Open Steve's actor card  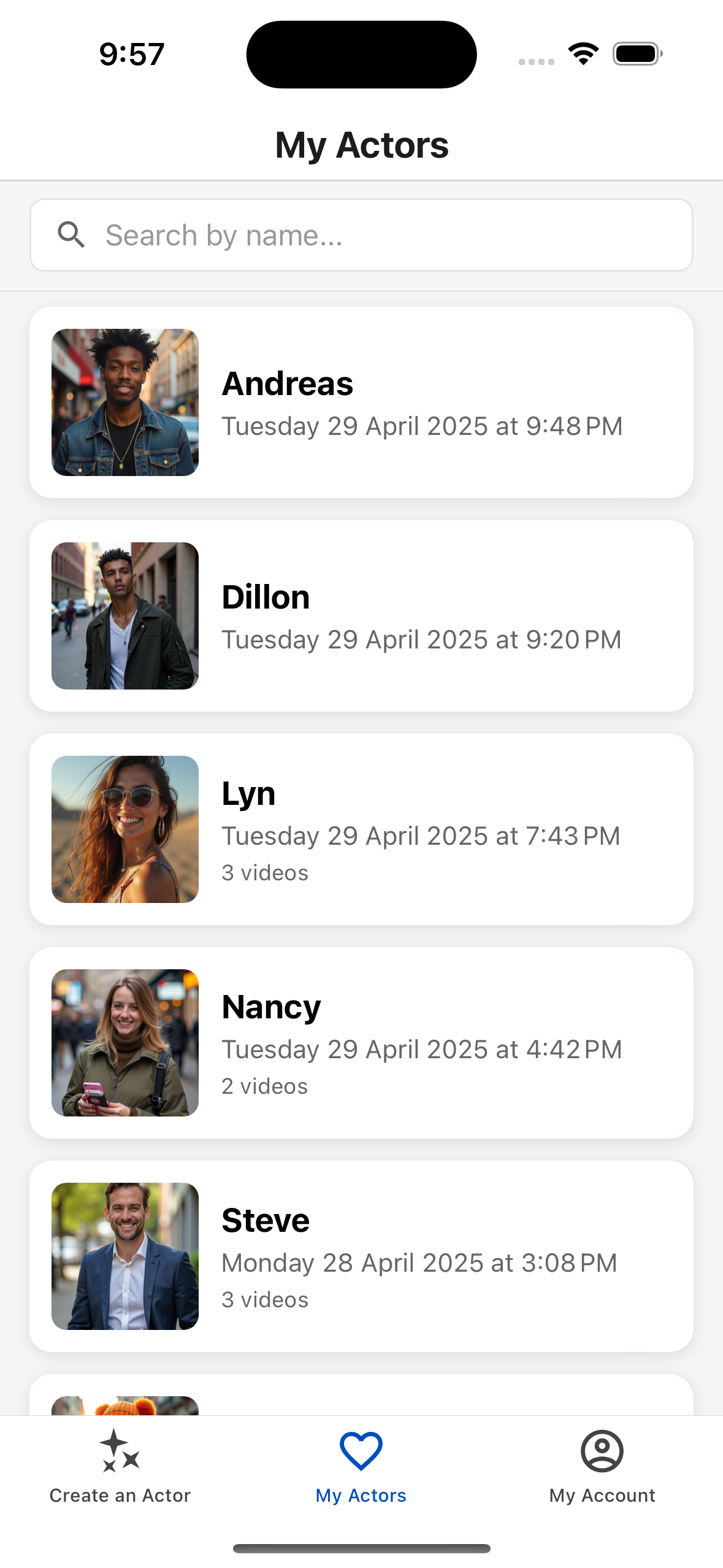pyautogui.click(x=361, y=1256)
